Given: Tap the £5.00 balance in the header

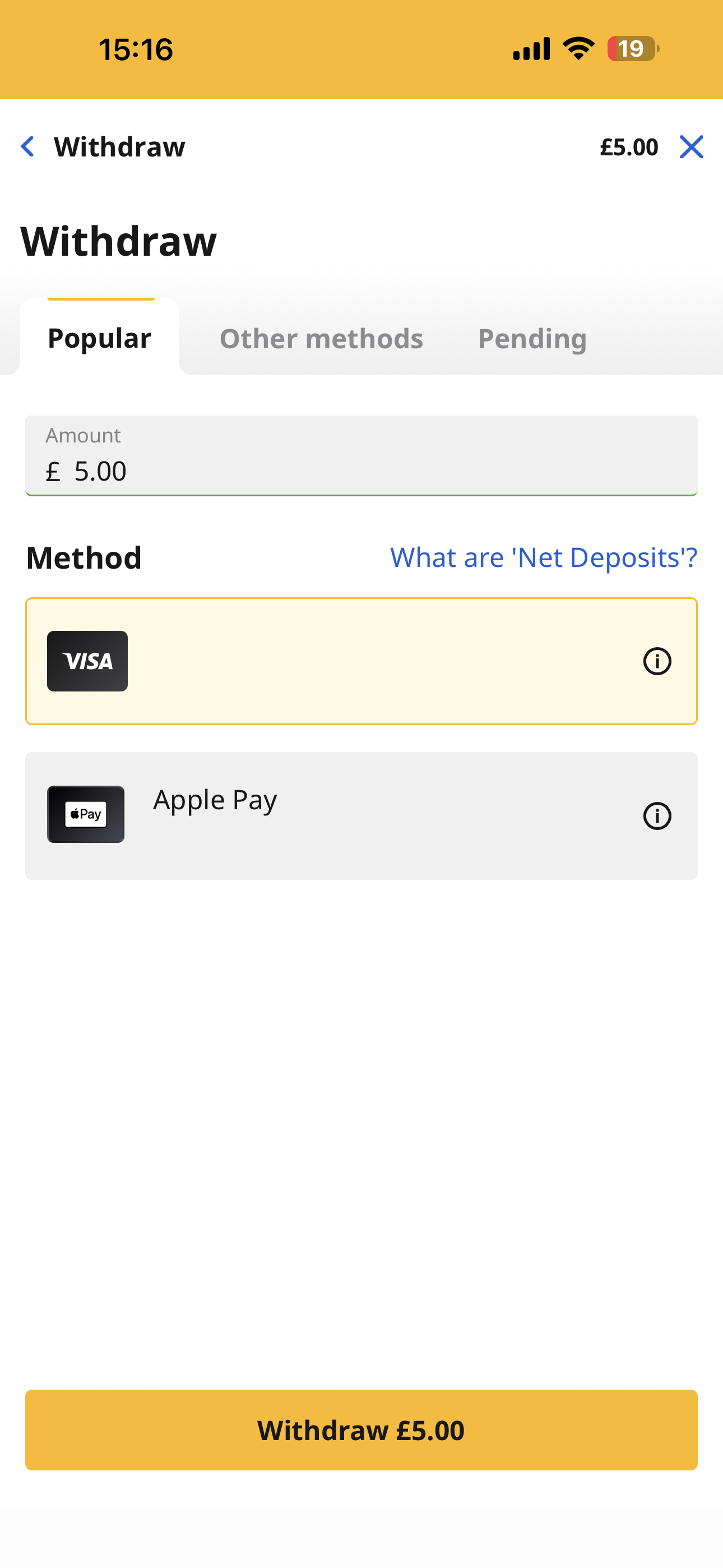Looking at the screenshot, I should point(629,146).
